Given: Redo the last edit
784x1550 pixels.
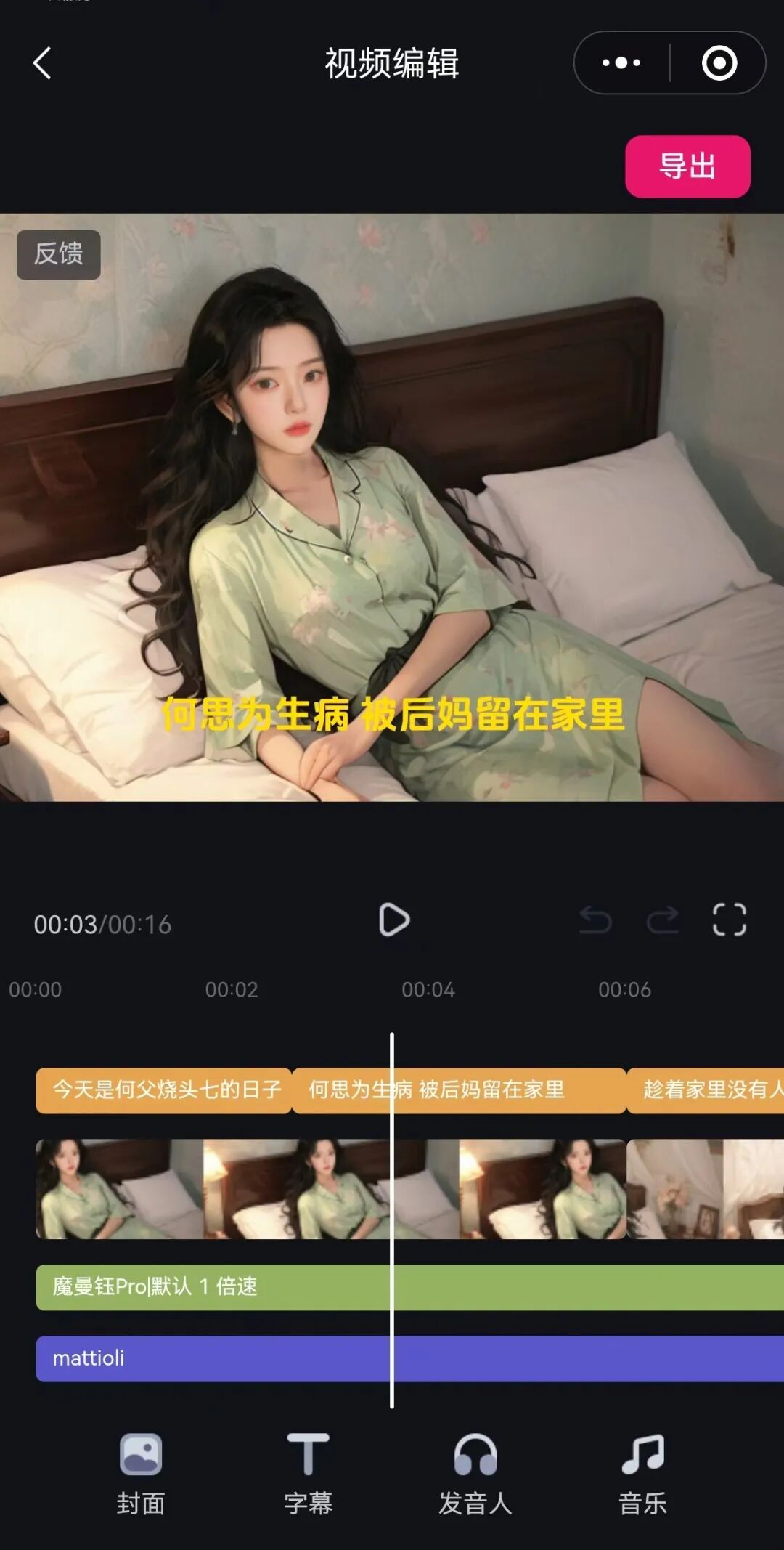Looking at the screenshot, I should pyautogui.click(x=662, y=920).
